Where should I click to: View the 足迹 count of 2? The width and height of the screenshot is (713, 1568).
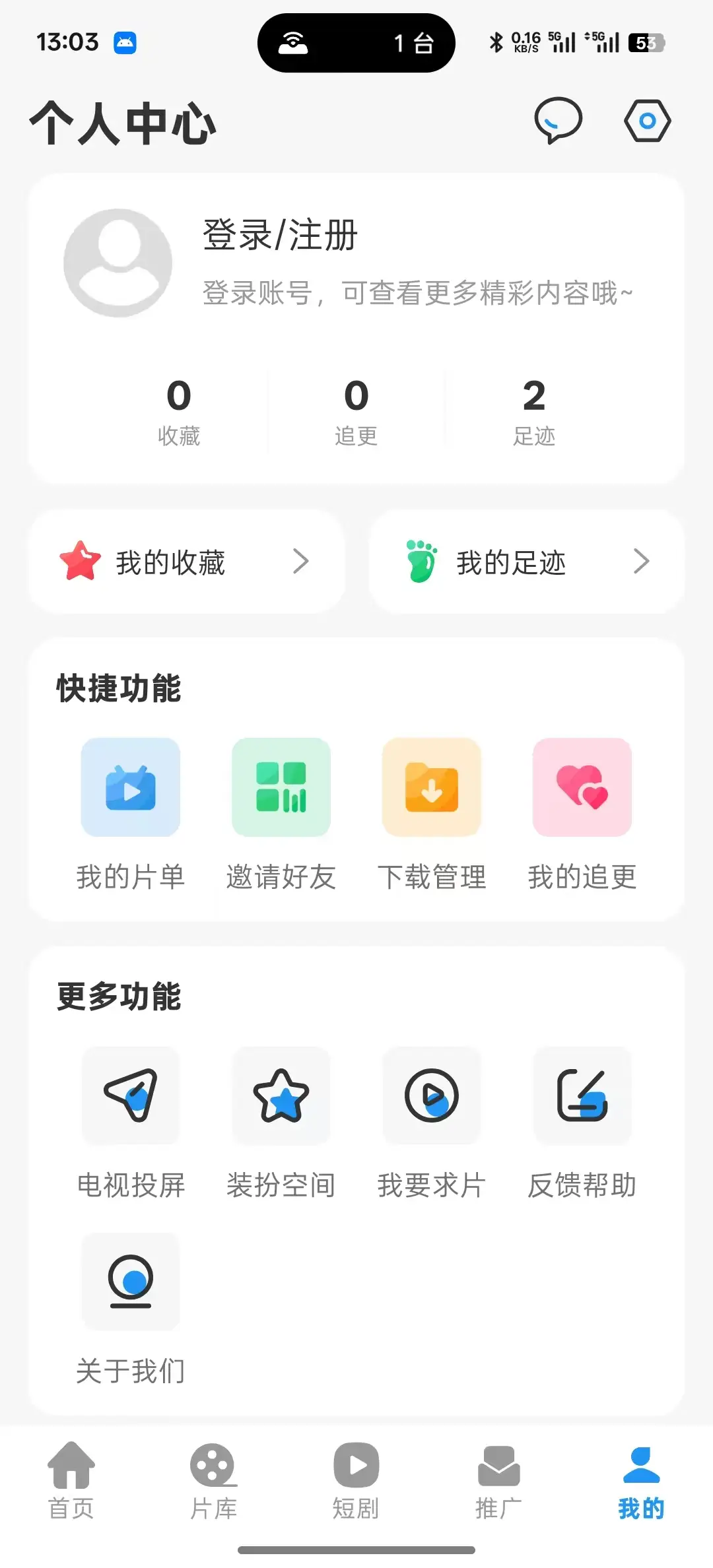(534, 410)
